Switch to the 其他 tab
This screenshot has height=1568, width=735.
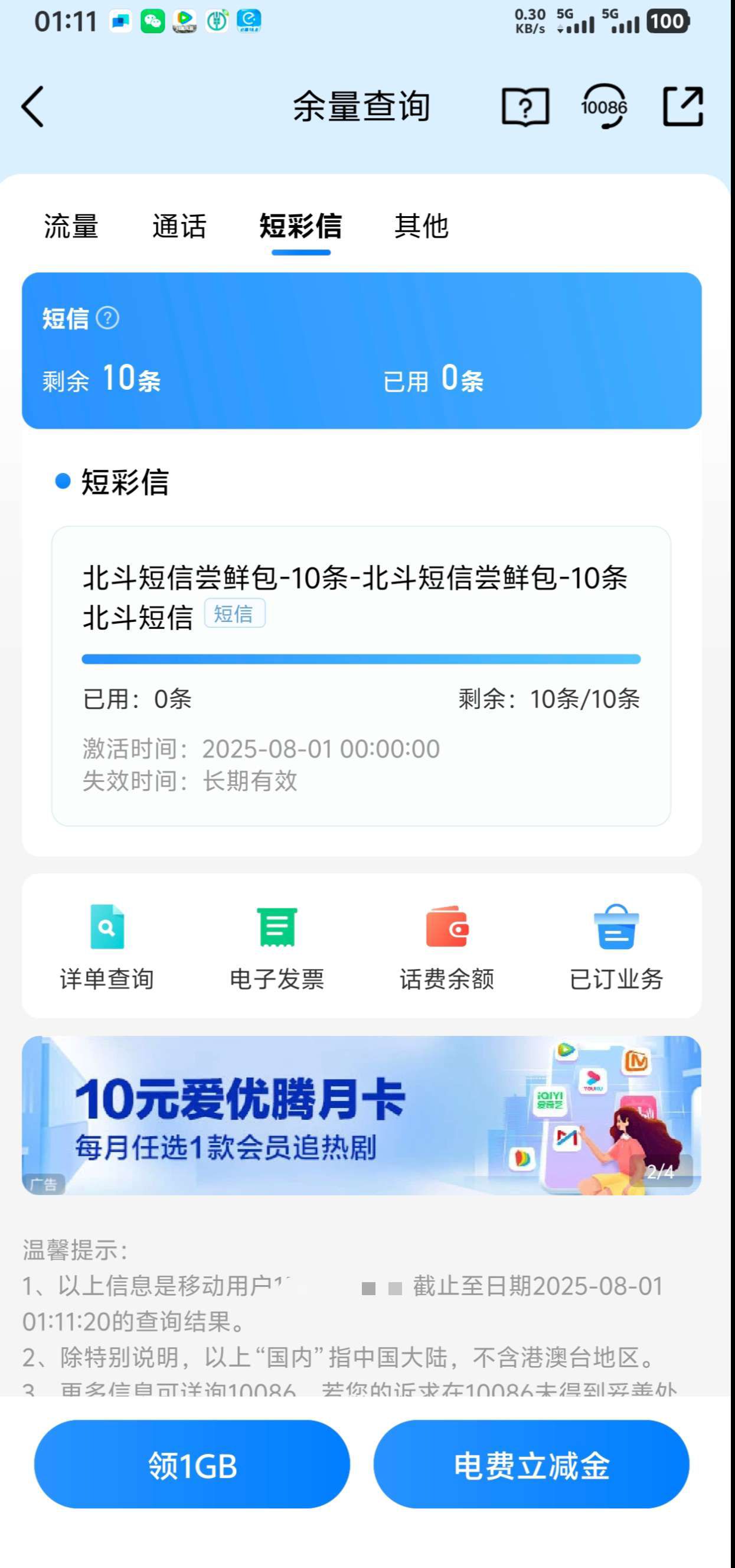[x=421, y=226]
